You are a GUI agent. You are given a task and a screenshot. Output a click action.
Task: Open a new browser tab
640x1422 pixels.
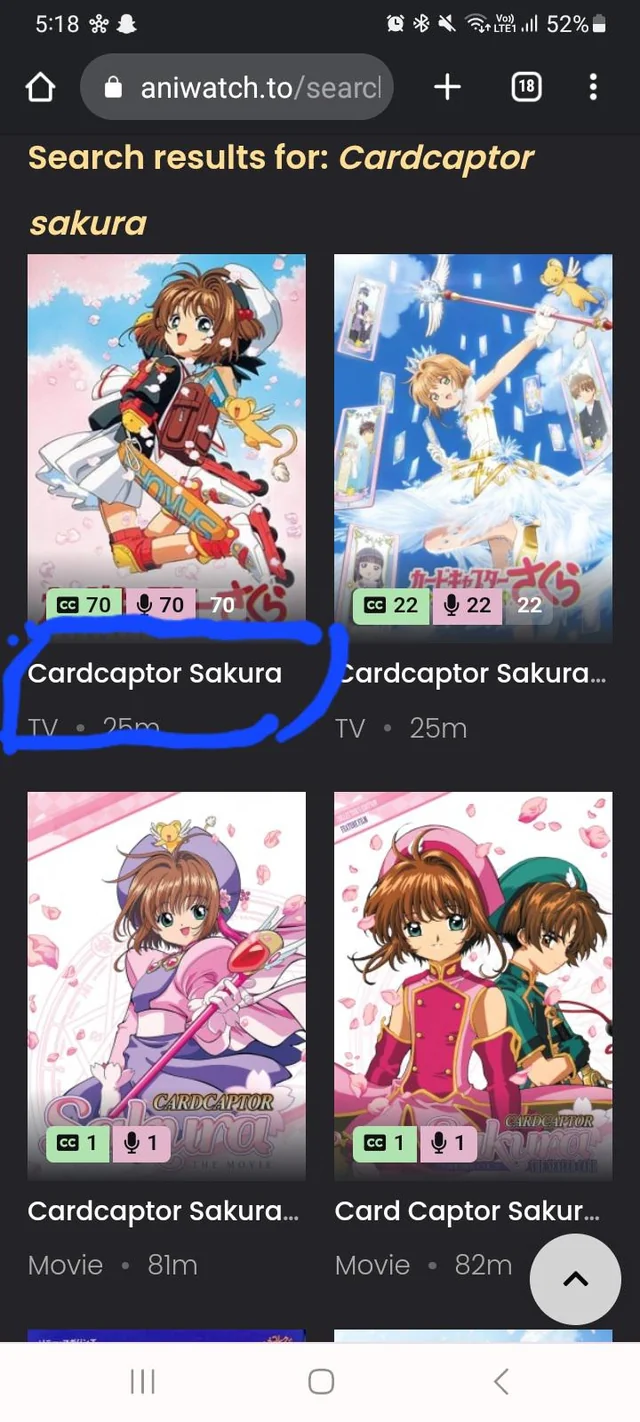click(x=447, y=88)
